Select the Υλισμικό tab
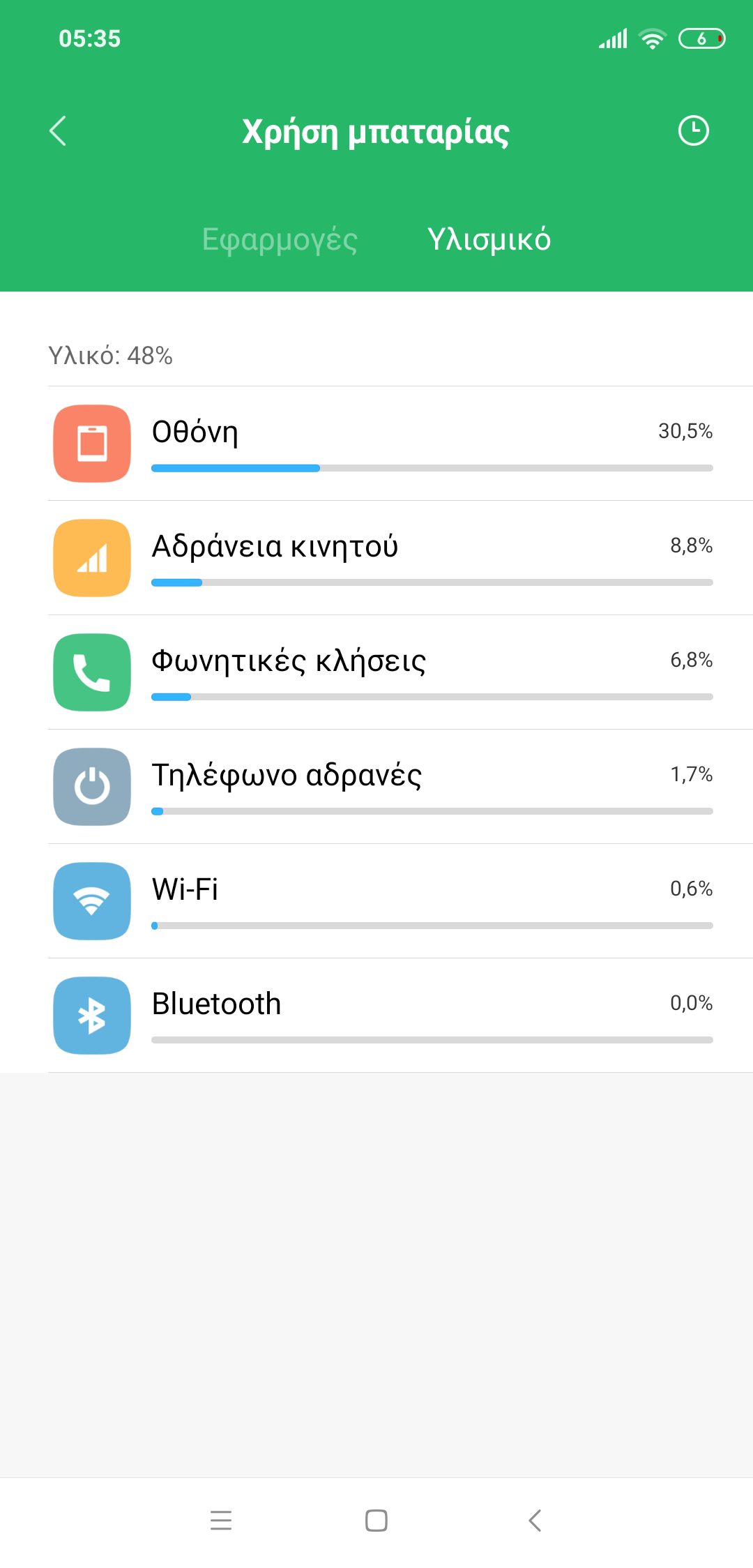The image size is (753, 1568). click(489, 239)
